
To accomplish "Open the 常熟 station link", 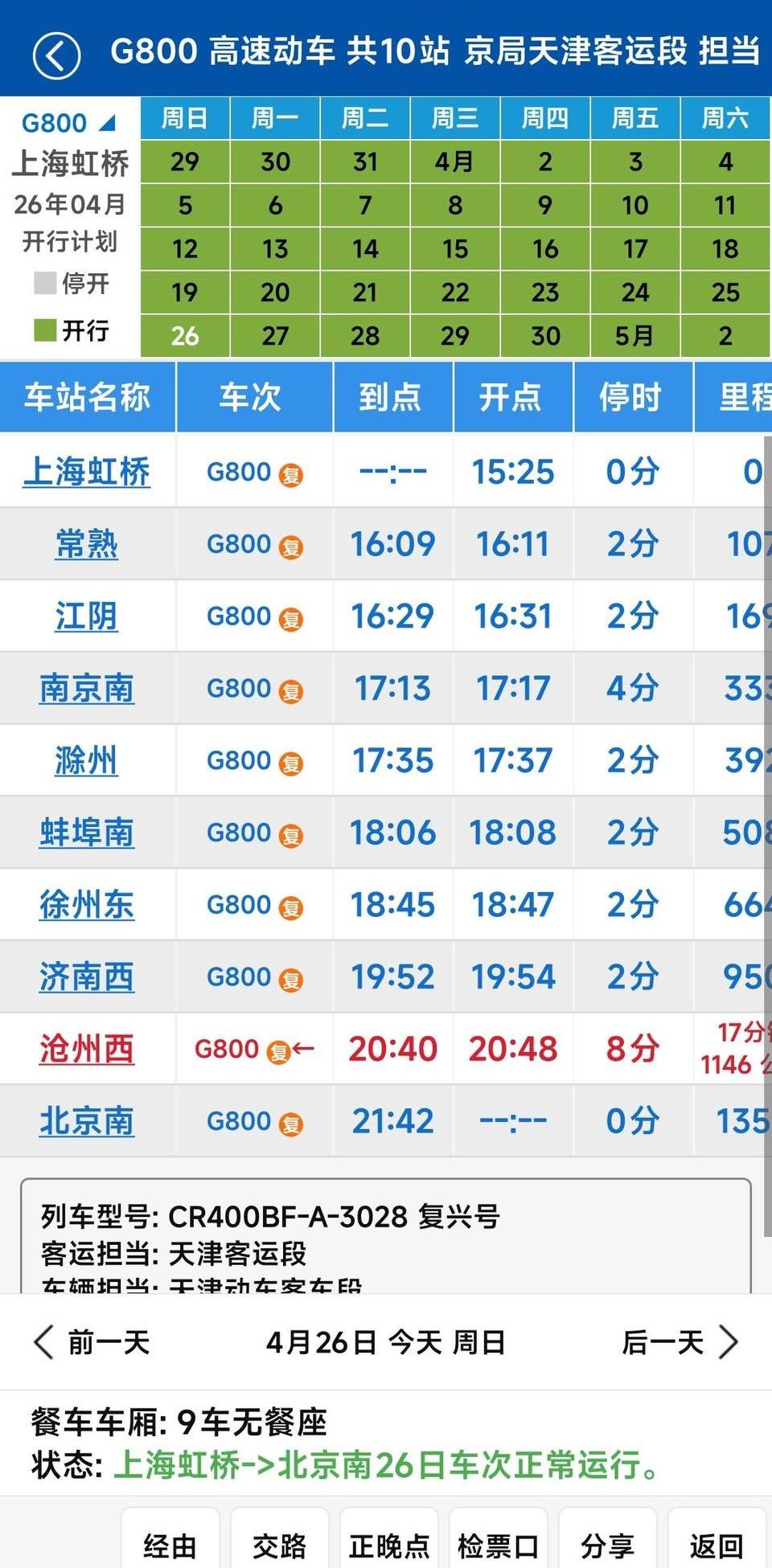I will coord(84,544).
